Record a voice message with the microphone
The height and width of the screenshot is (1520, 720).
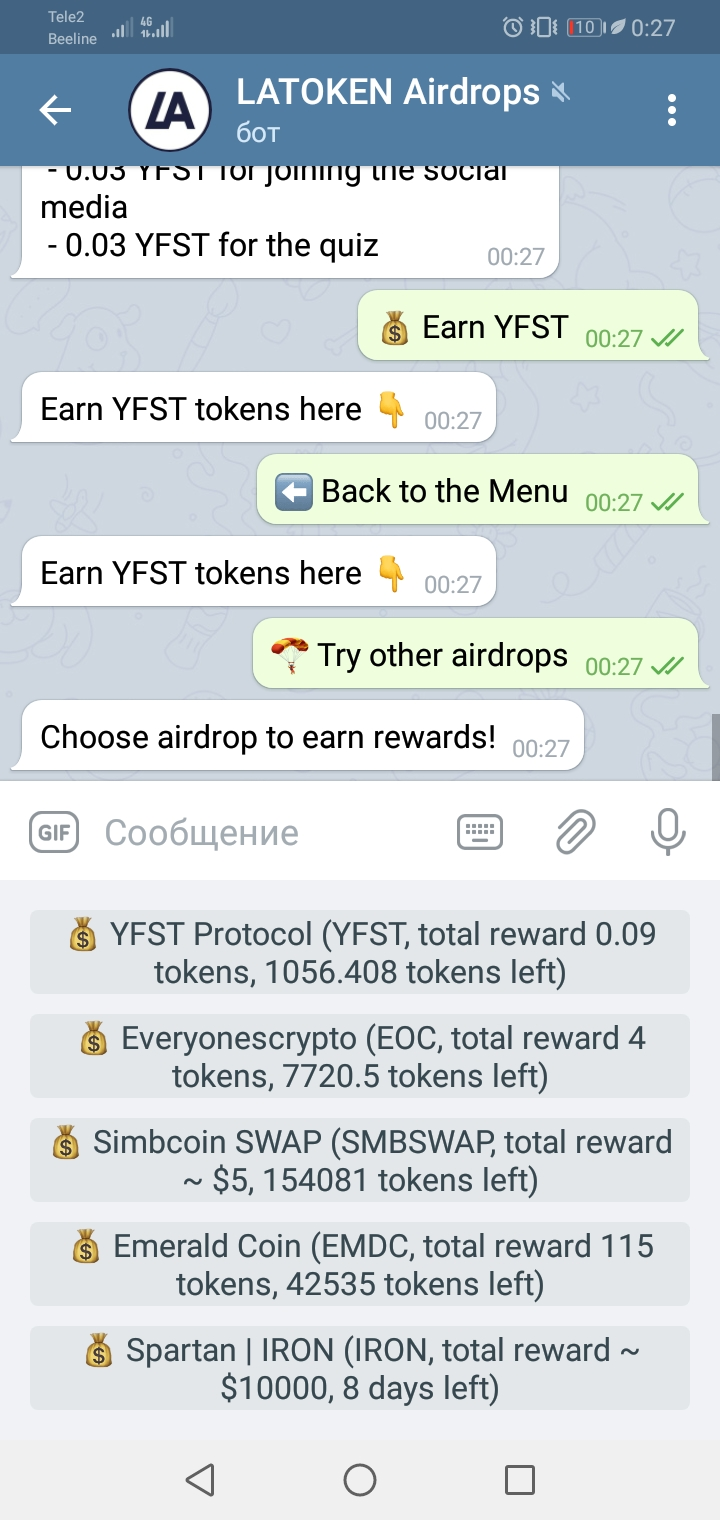point(668,832)
